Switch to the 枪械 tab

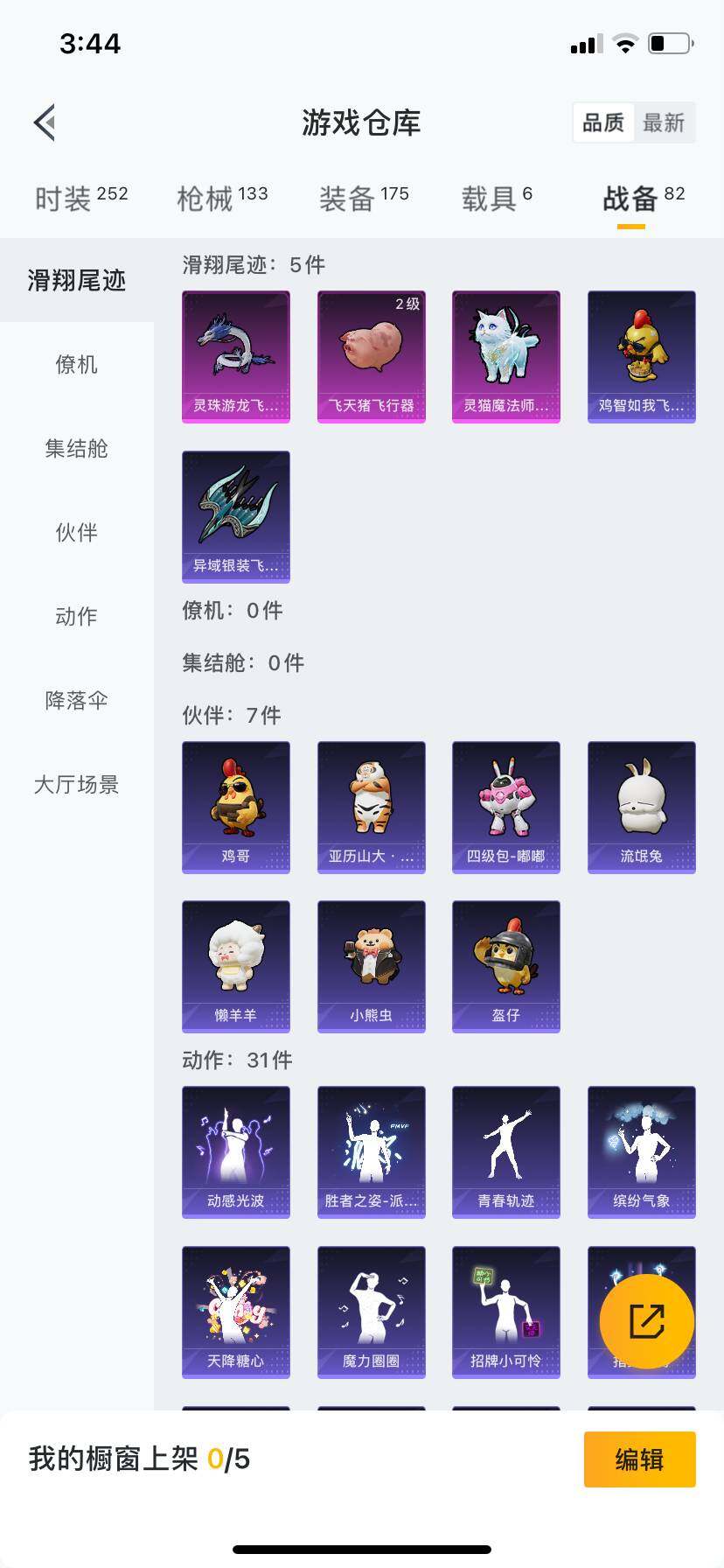coord(222,197)
